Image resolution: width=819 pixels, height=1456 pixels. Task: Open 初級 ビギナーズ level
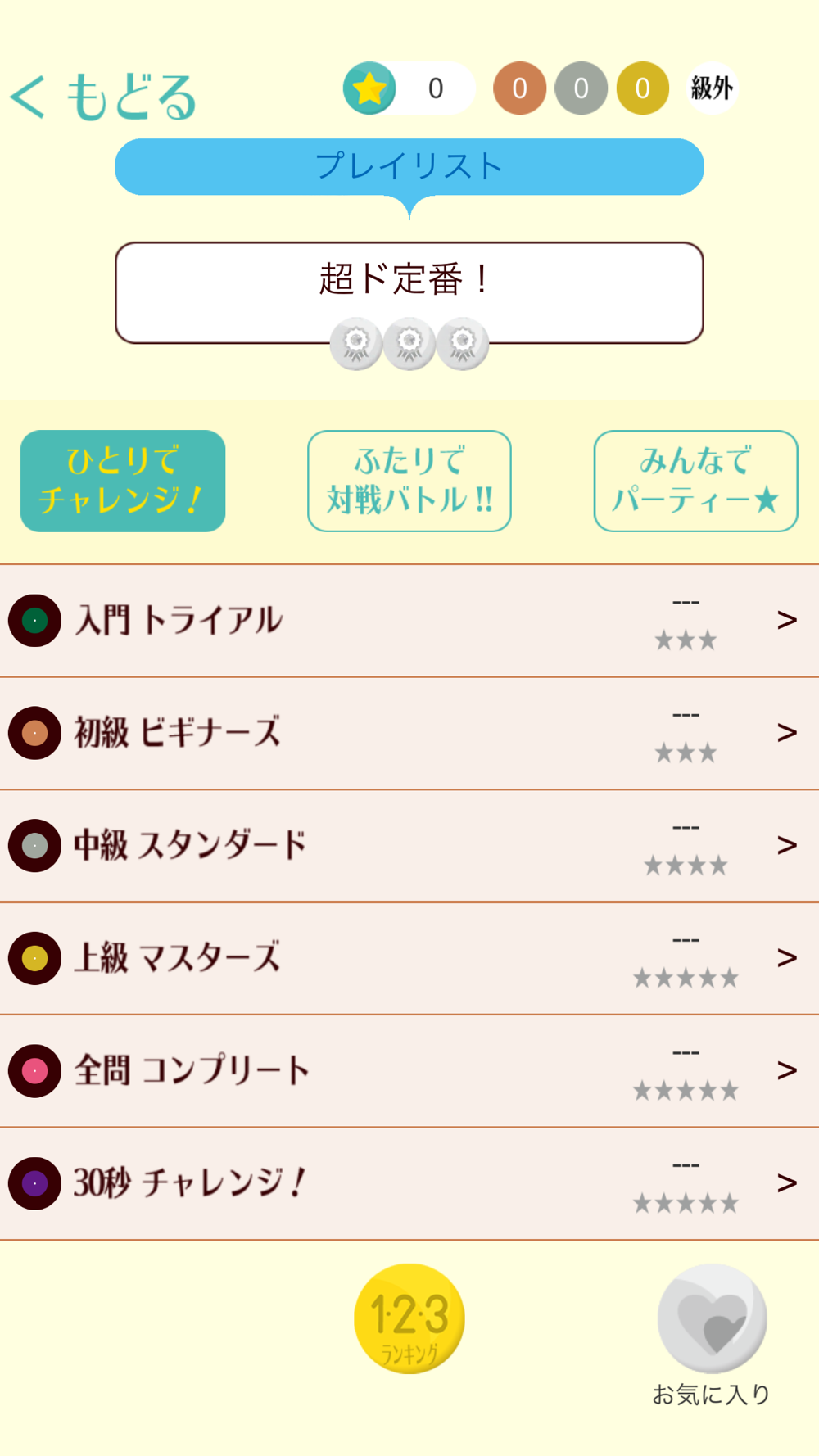click(409, 734)
